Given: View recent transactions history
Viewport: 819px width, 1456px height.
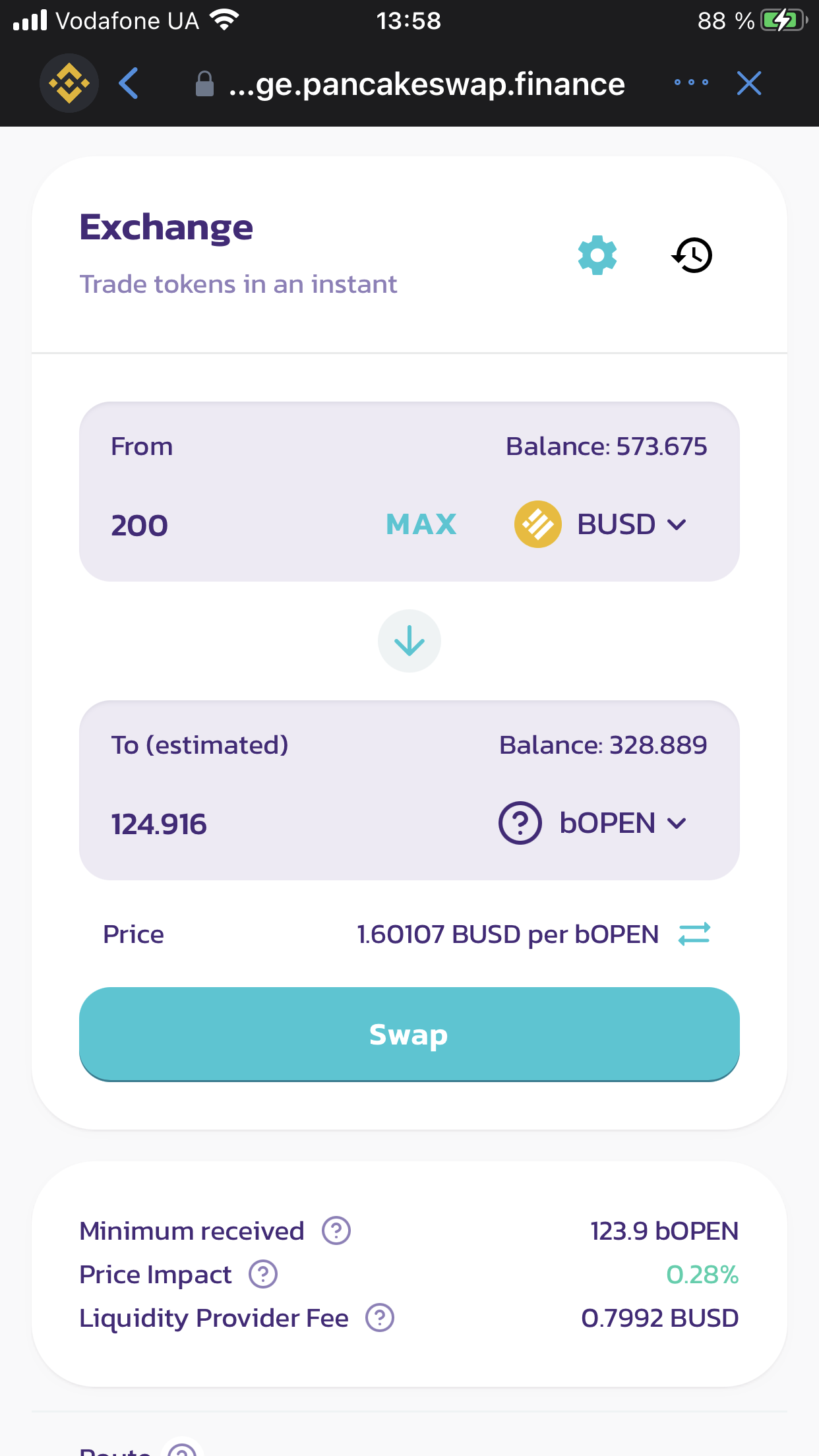Looking at the screenshot, I should tap(692, 255).
